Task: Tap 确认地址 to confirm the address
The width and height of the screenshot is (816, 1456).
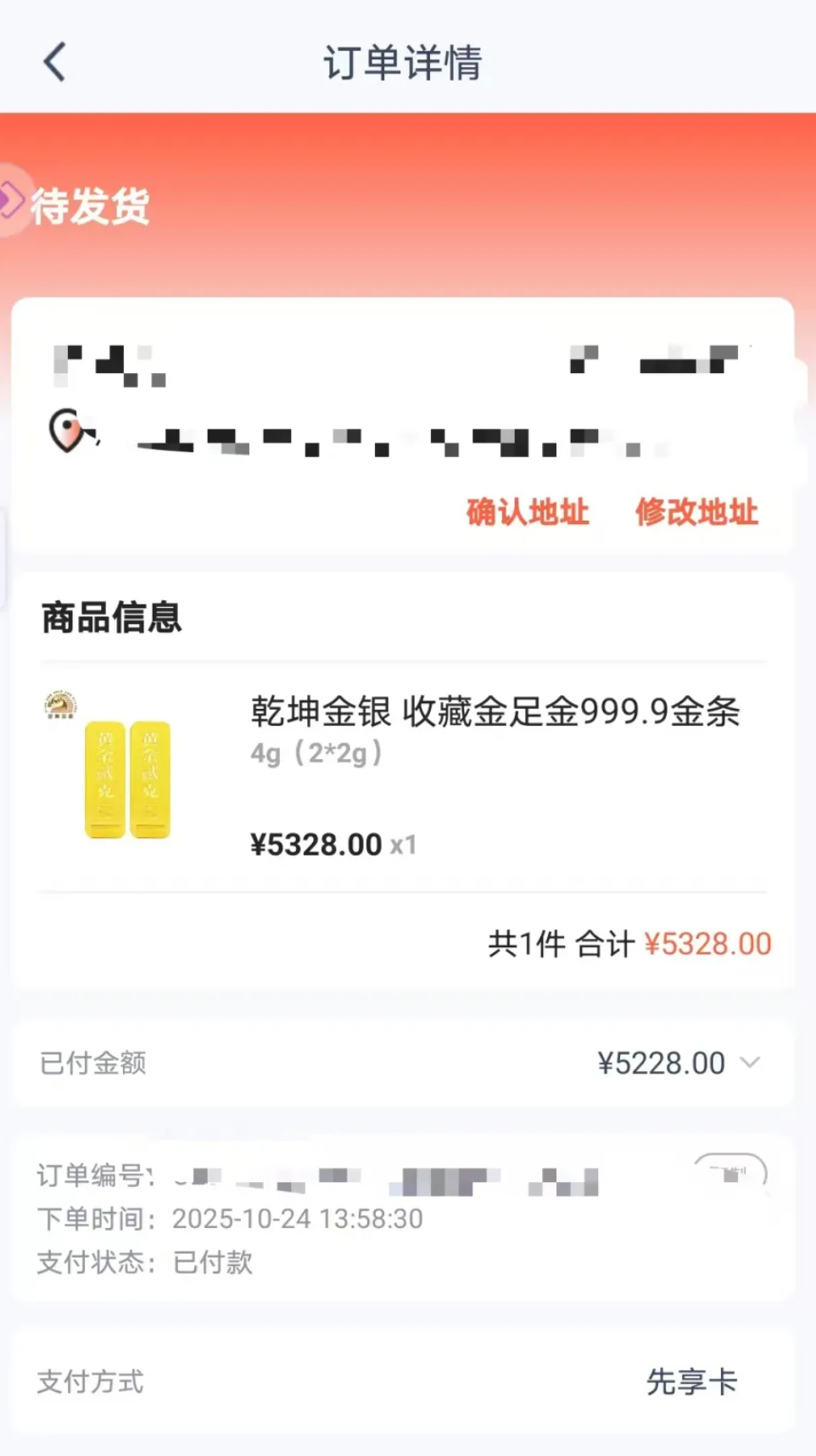Action: pos(528,512)
